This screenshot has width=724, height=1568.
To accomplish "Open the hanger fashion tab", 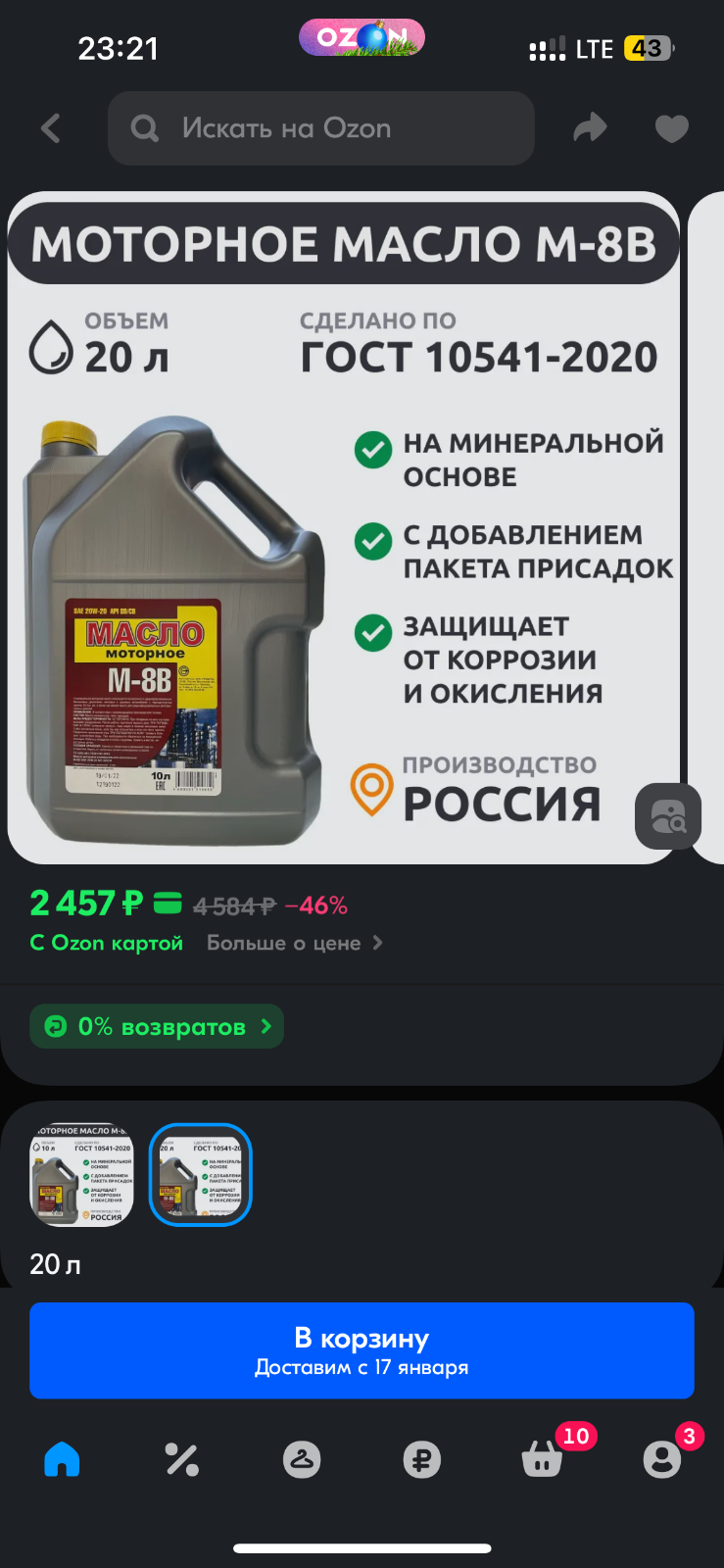I will (x=302, y=1459).
